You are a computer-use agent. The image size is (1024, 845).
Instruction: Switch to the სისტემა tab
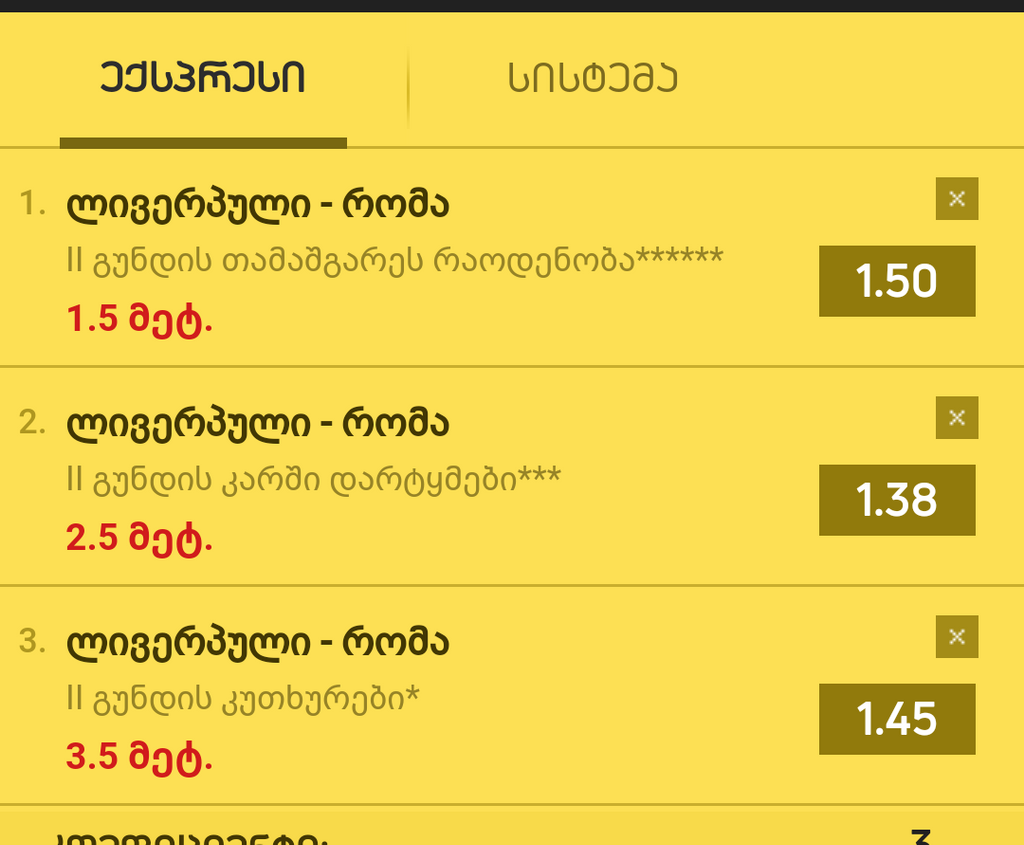tap(593, 78)
